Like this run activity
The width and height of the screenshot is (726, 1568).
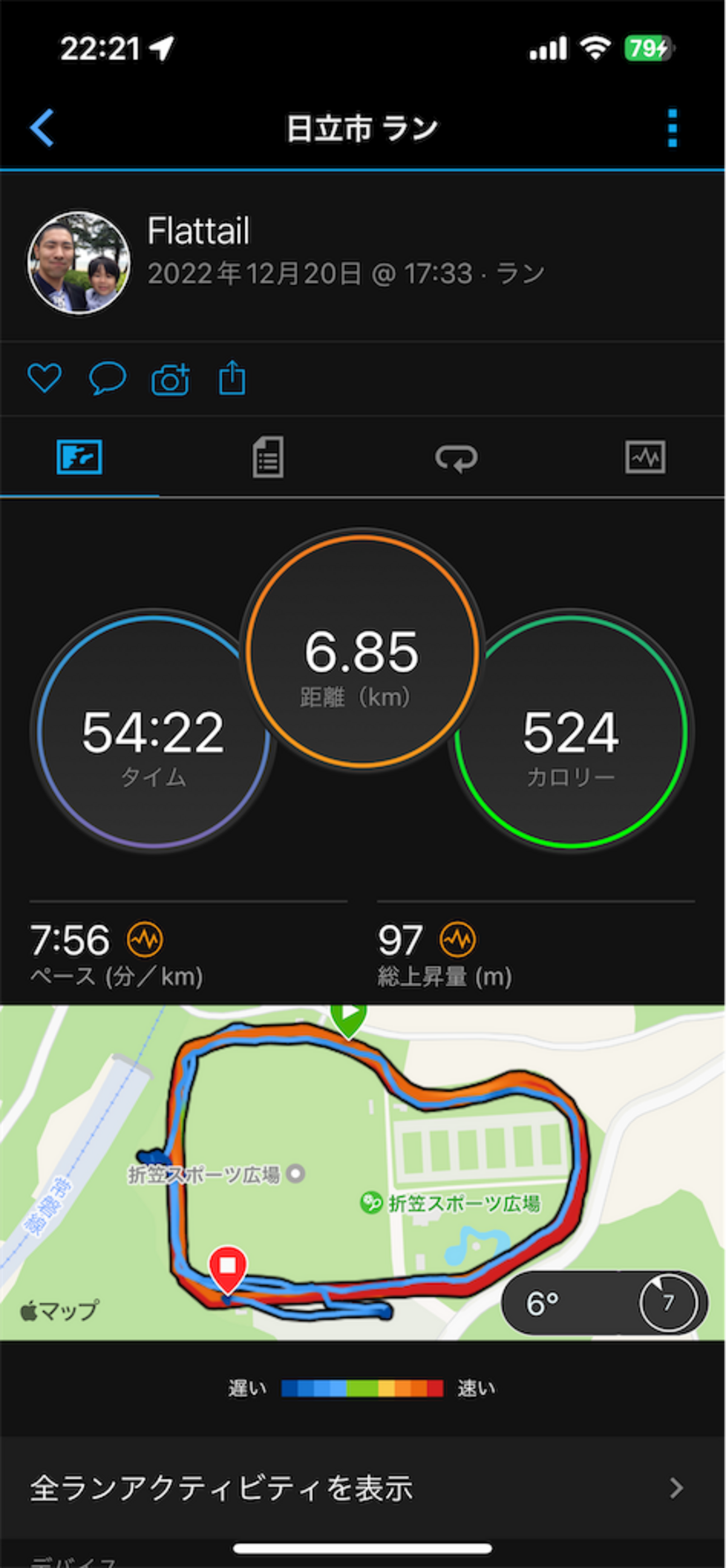[x=45, y=378]
